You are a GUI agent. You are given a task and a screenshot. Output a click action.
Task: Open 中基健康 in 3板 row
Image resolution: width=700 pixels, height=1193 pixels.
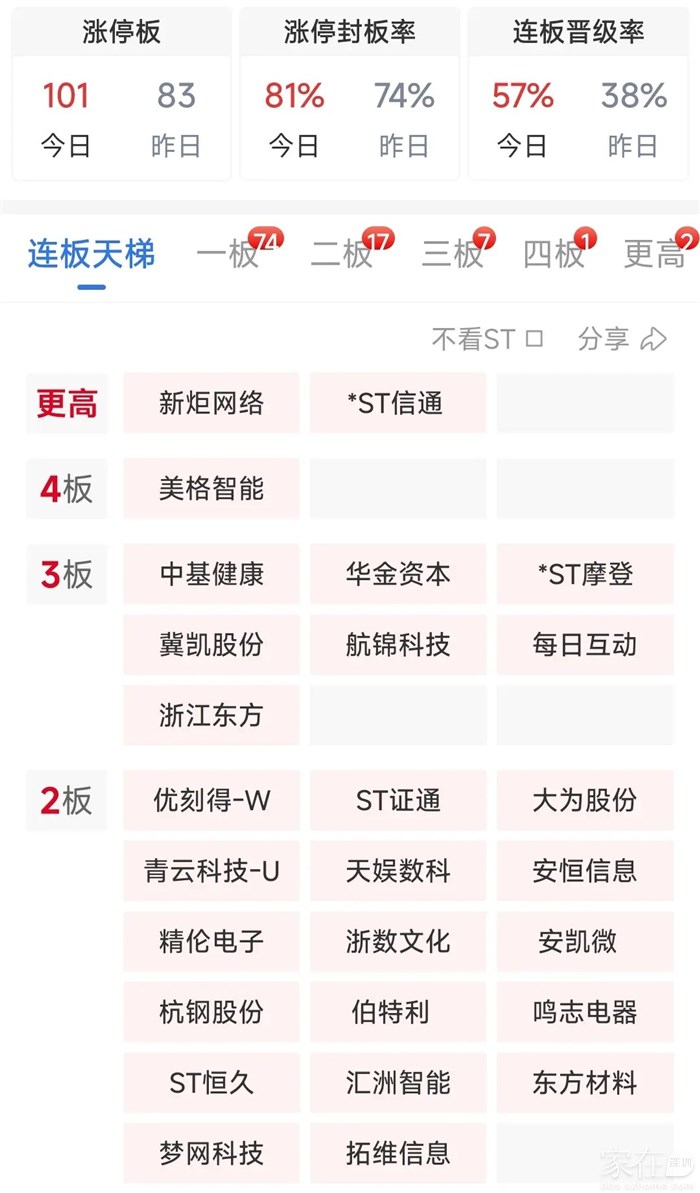tap(211, 574)
